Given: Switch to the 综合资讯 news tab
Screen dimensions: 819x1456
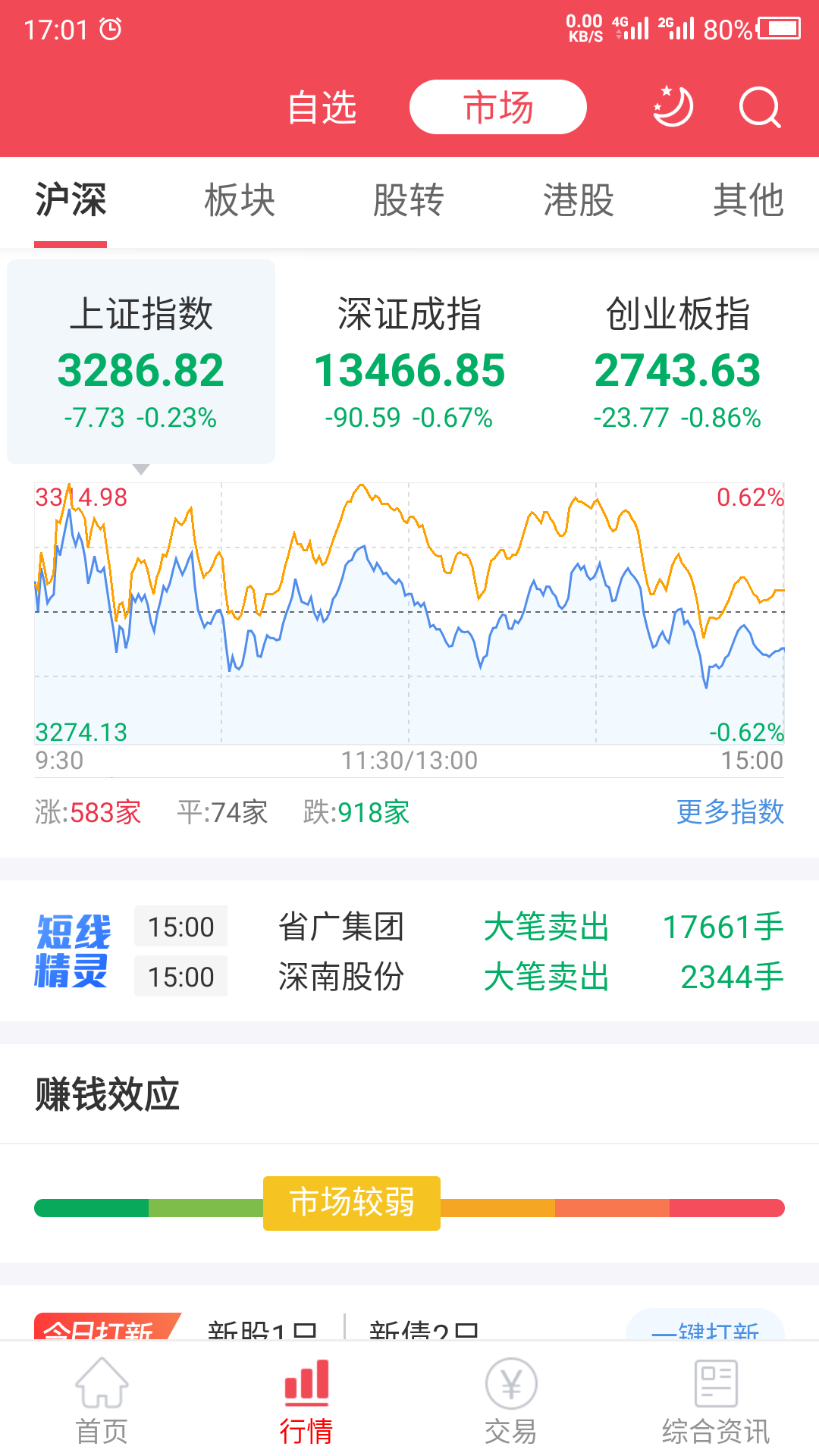Looking at the screenshot, I should point(715,1401).
